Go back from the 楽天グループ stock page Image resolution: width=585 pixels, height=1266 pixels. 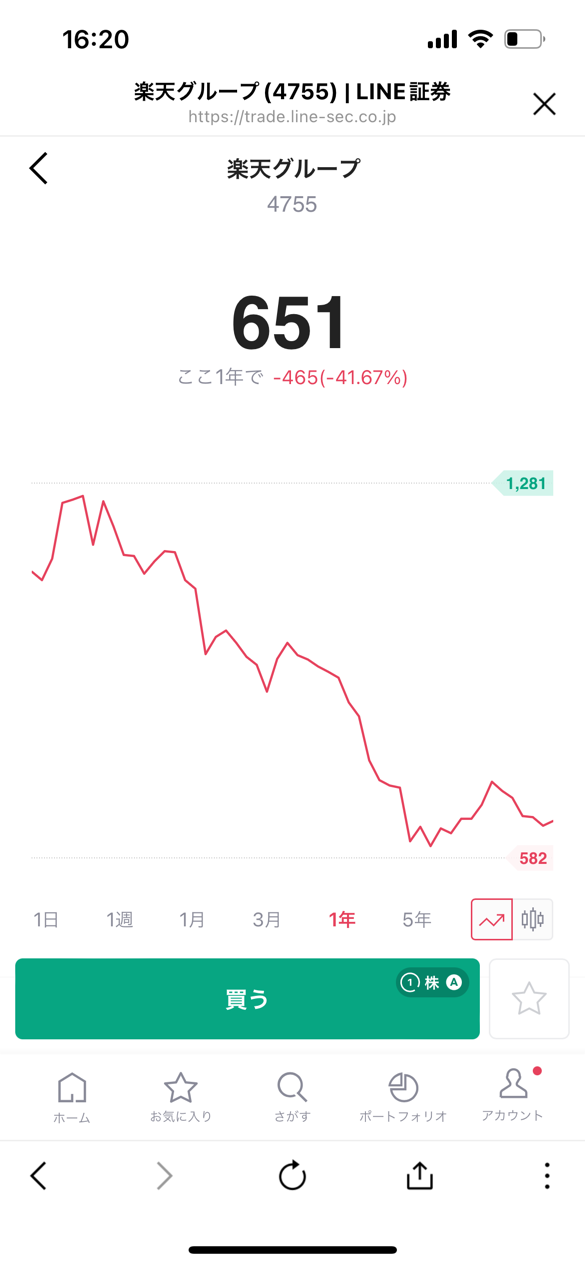tap(39, 168)
